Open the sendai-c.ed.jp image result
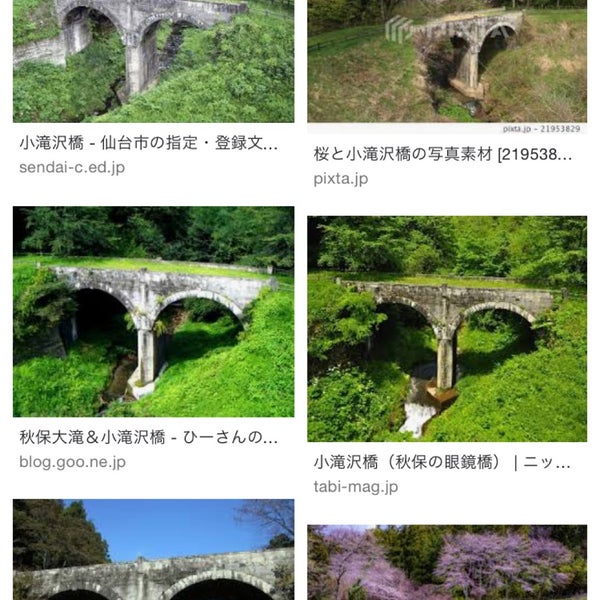The image size is (600, 600). pyautogui.click(x=153, y=61)
